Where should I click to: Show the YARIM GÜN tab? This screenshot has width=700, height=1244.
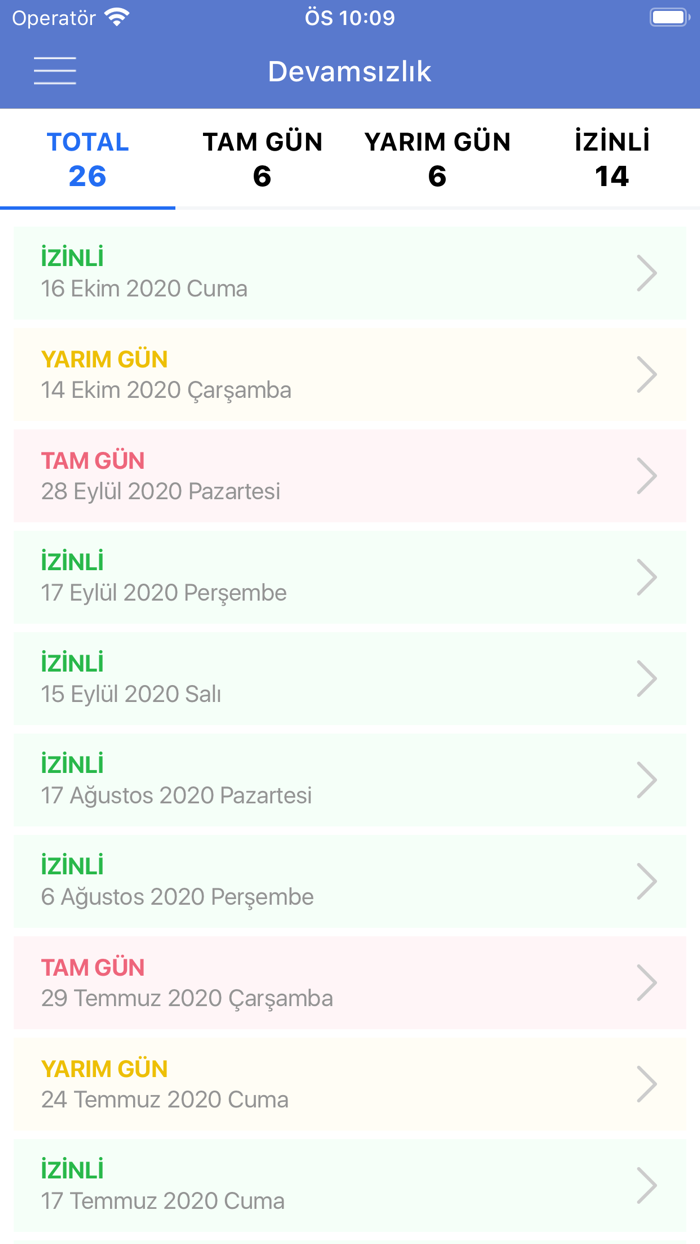tap(437, 159)
